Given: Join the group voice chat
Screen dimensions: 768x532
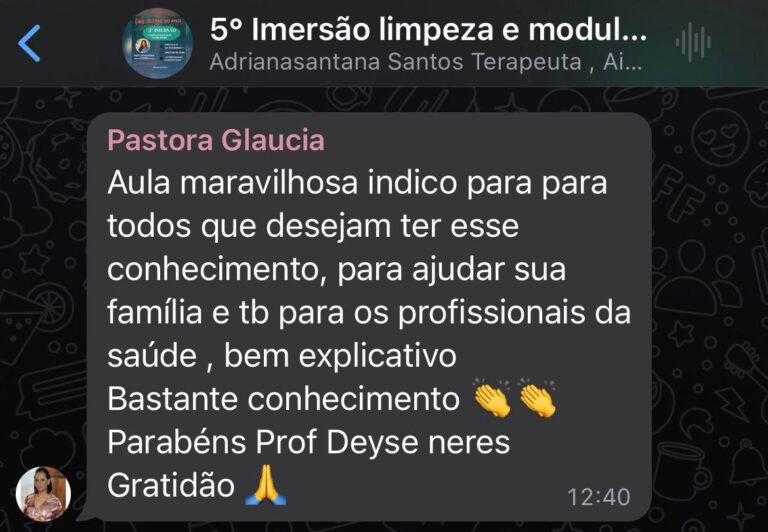Looking at the screenshot, I should (x=693, y=43).
